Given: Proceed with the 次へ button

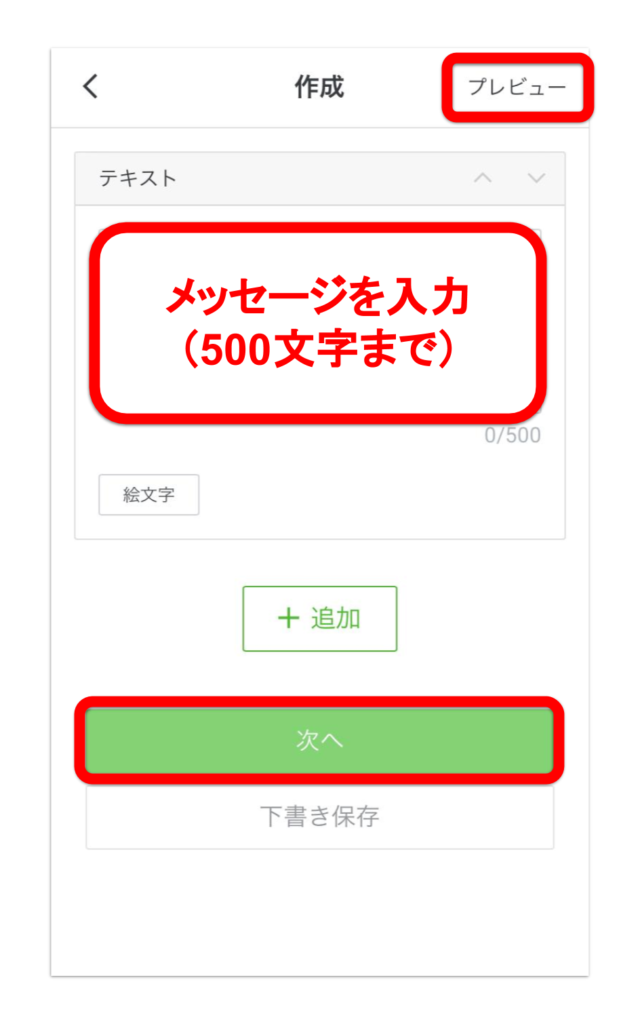Looking at the screenshot, I should [x=319, y=740].
